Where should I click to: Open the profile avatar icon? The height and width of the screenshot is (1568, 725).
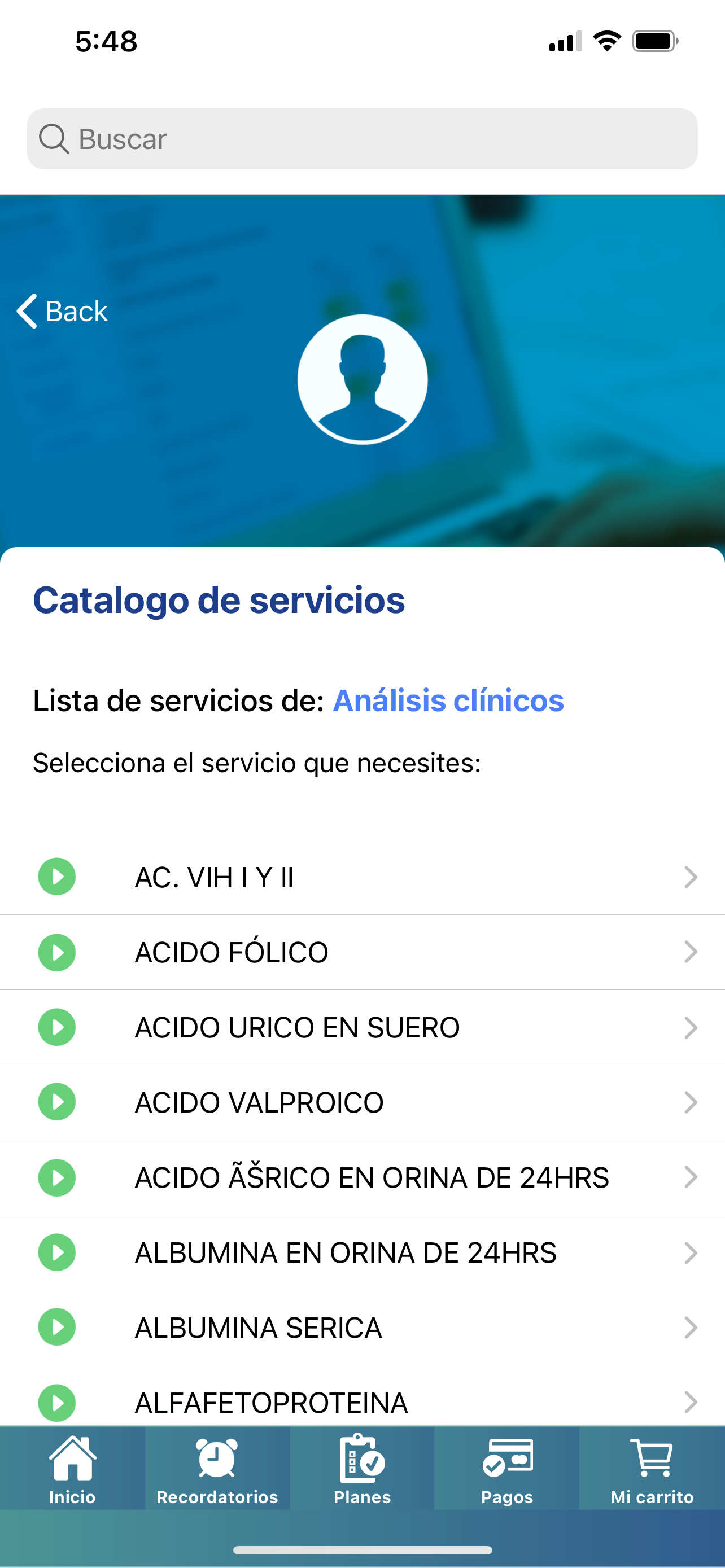362,379
